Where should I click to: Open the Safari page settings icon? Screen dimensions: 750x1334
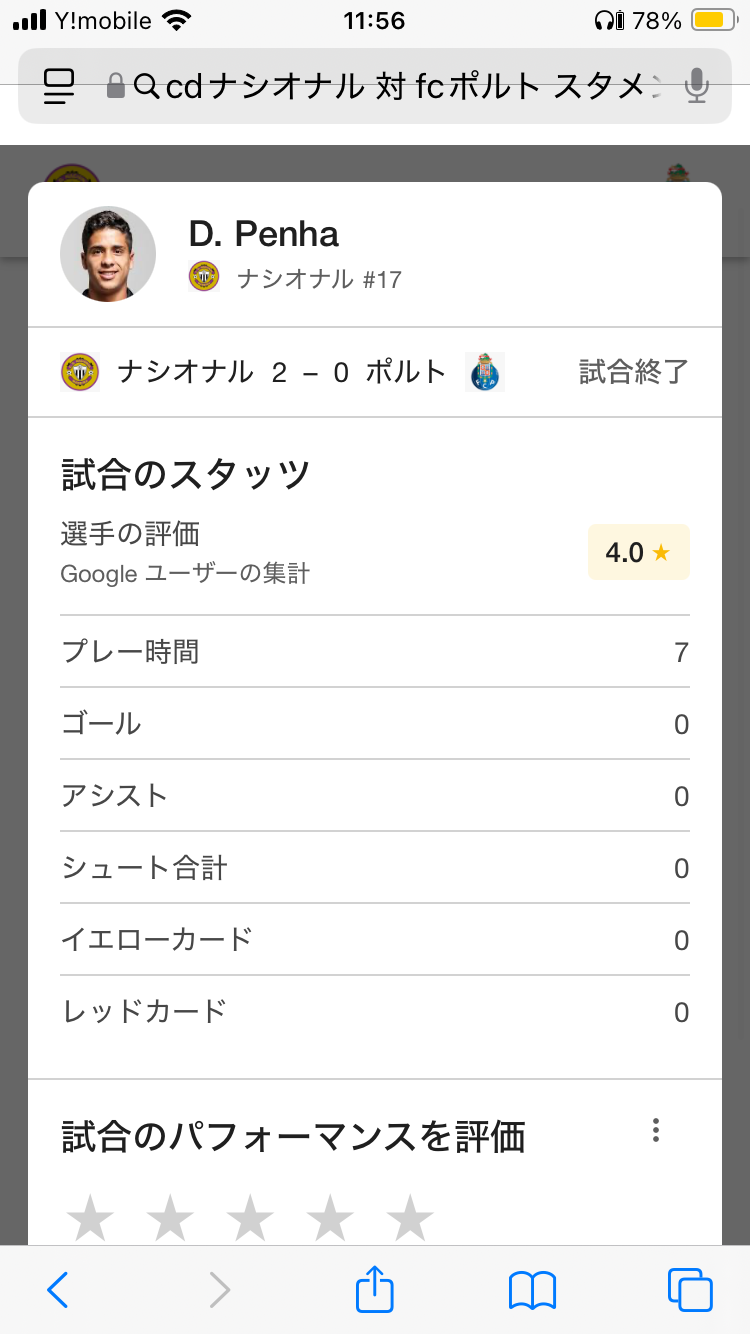(x=60, y=87)
